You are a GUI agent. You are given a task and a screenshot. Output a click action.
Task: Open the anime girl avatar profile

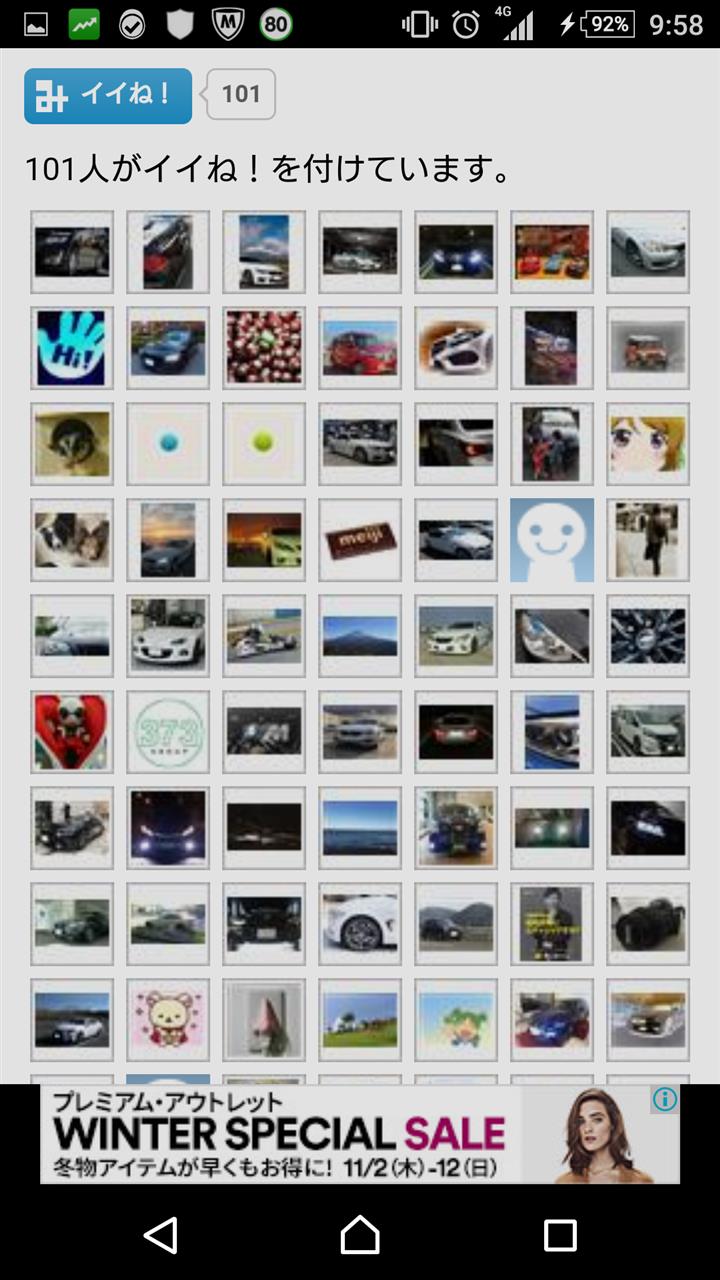point(648,444)
